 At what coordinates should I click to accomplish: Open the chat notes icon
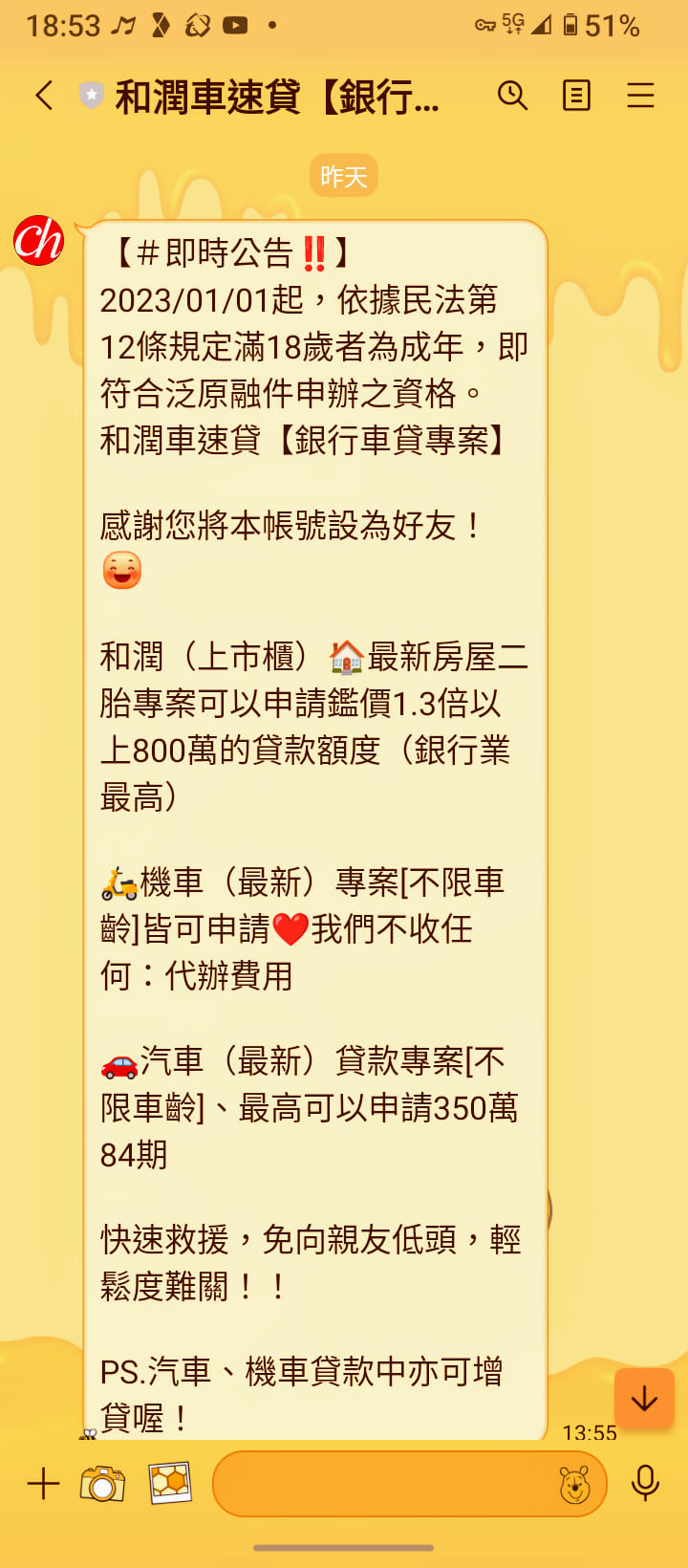(x=576, y=96)
